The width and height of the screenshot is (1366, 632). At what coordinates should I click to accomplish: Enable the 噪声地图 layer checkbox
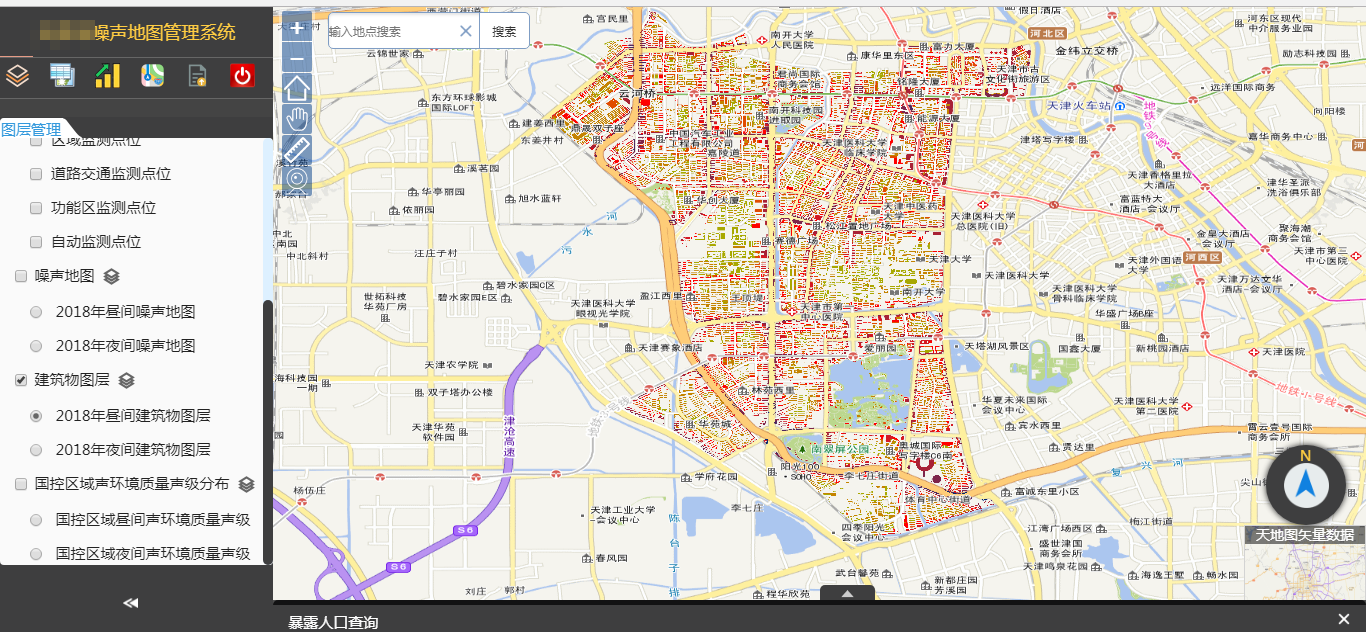[21, 276]
